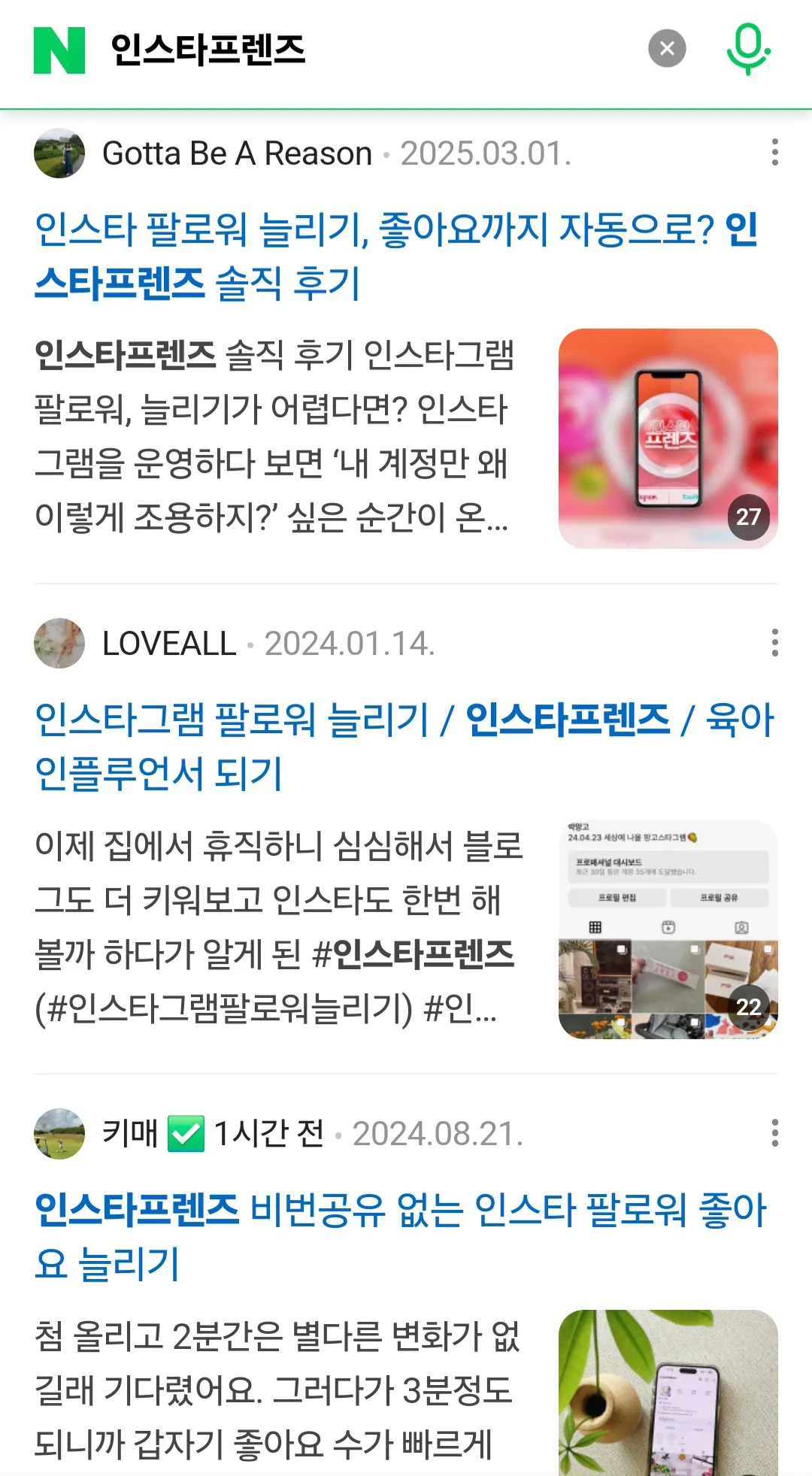Open the Naver home logo

point(59,50)
